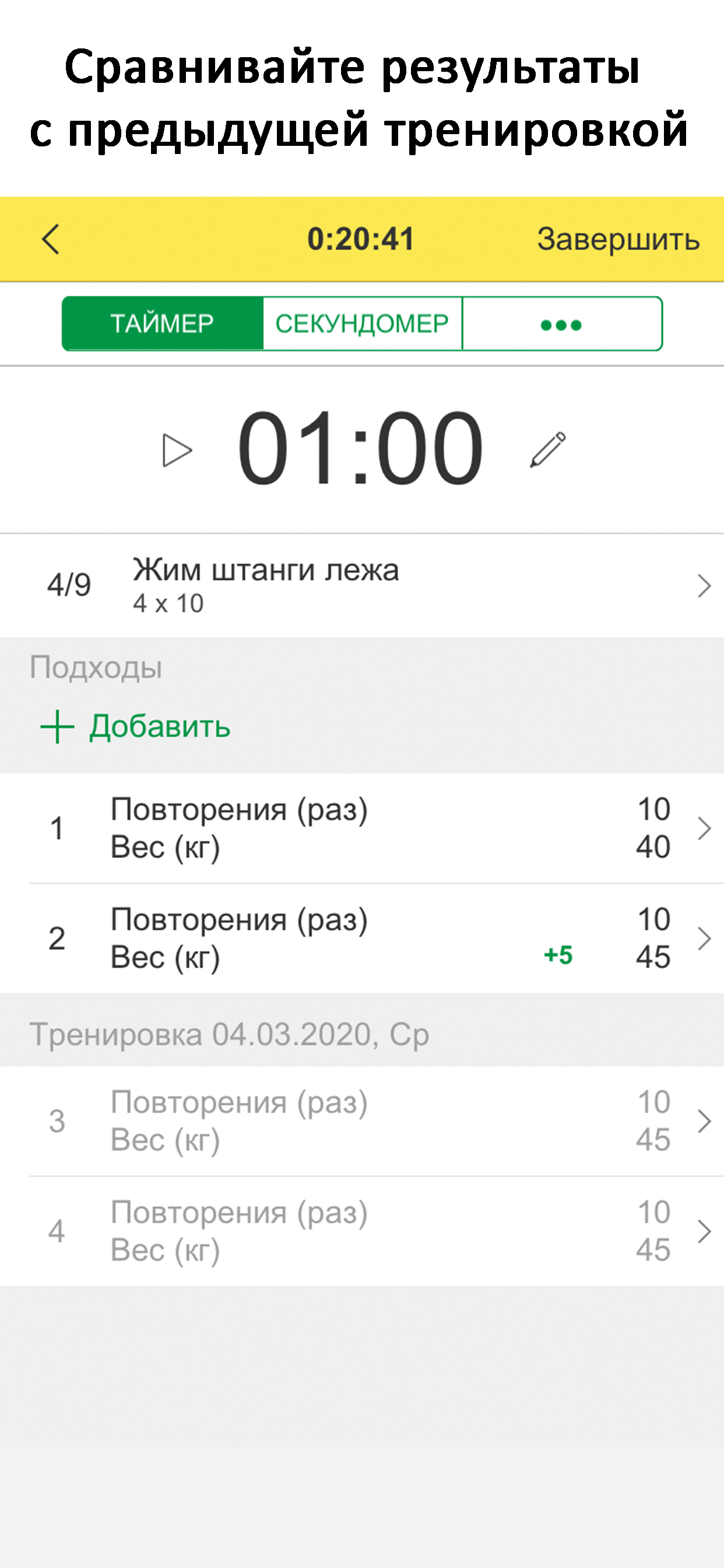
Task: Open previous workout set 4
Action: [362, 1231]
